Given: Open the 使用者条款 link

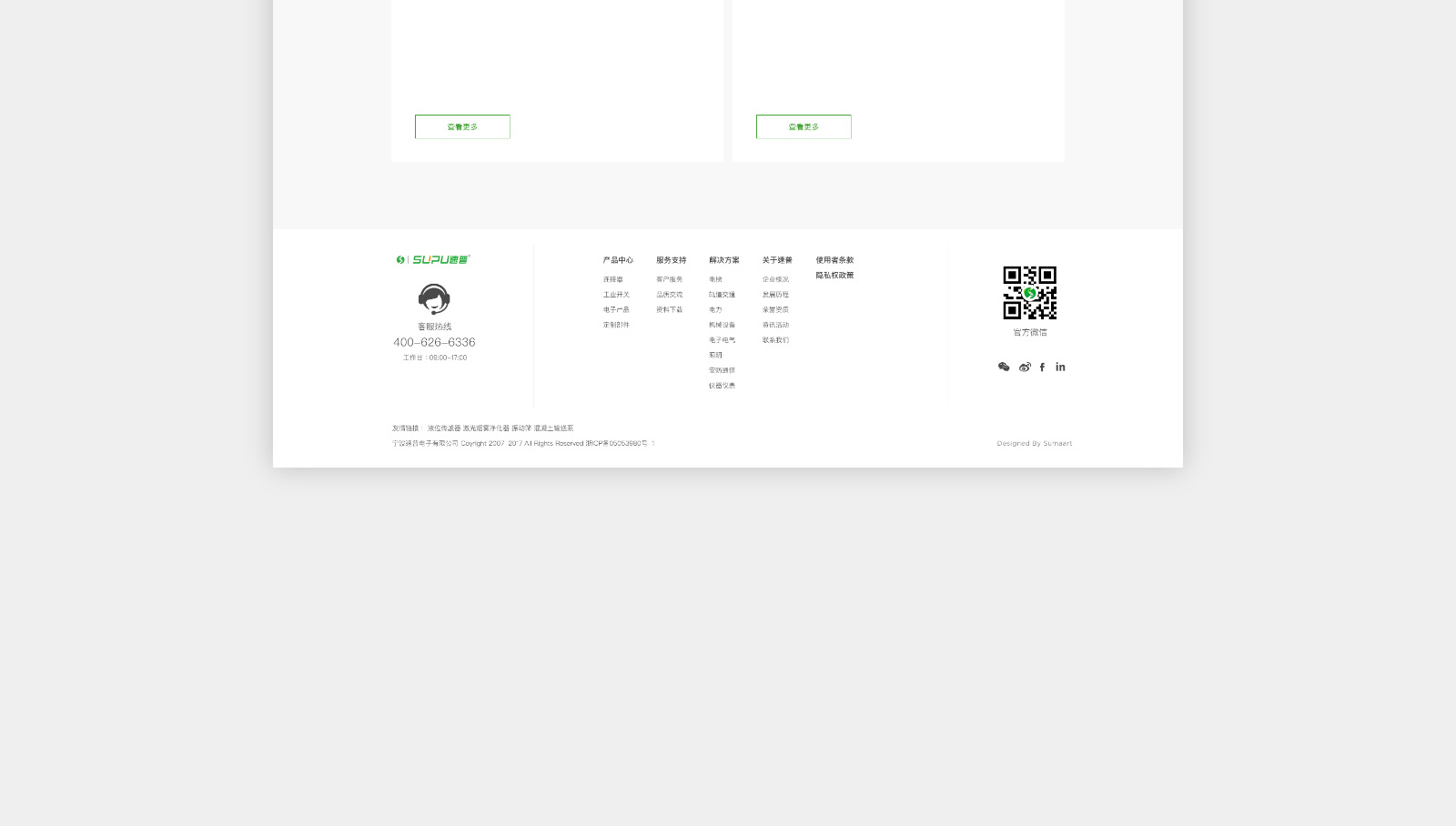Looking at the screenshot, I should pos(834,260).
